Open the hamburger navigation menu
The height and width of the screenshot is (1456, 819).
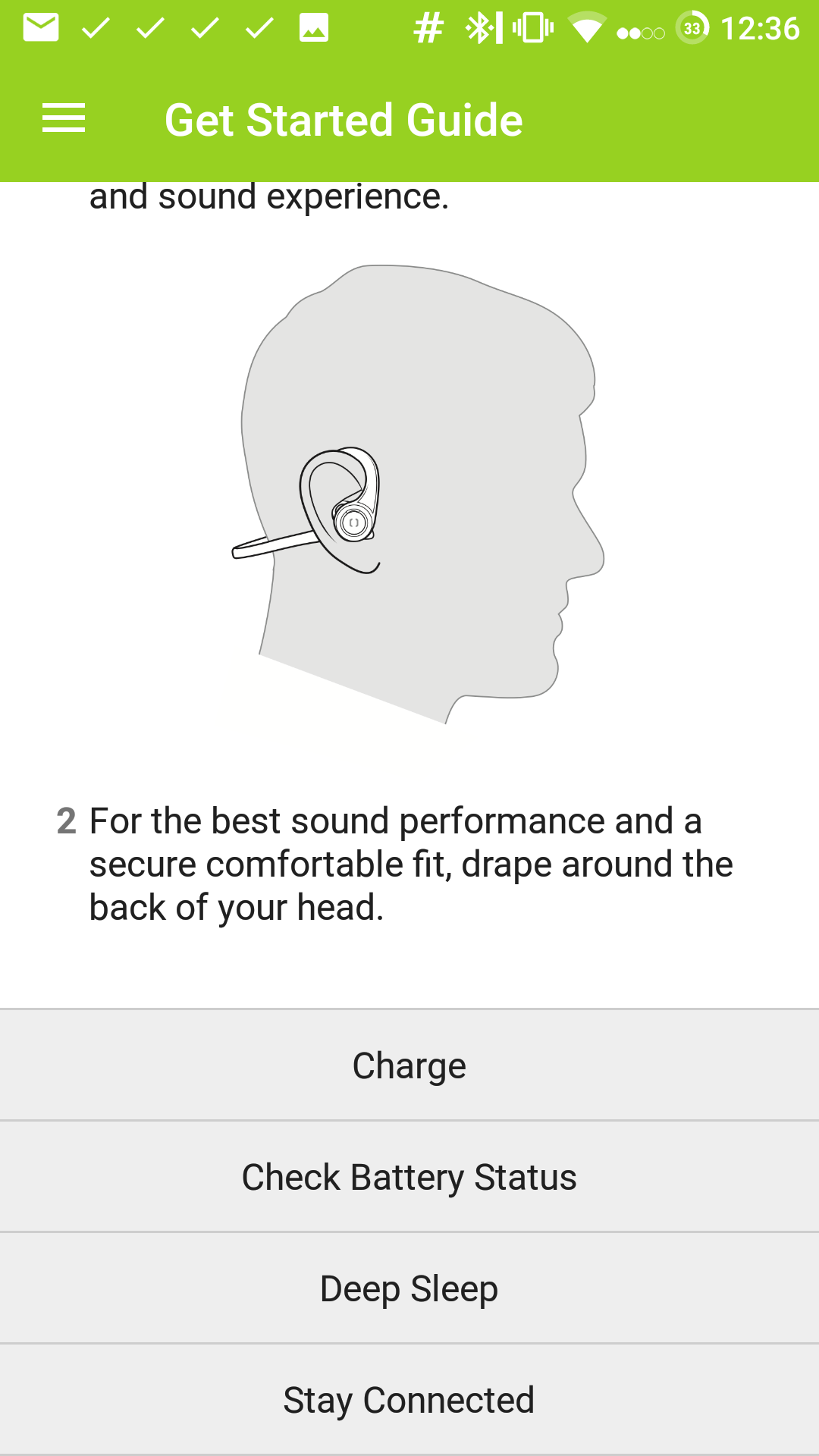64,119
